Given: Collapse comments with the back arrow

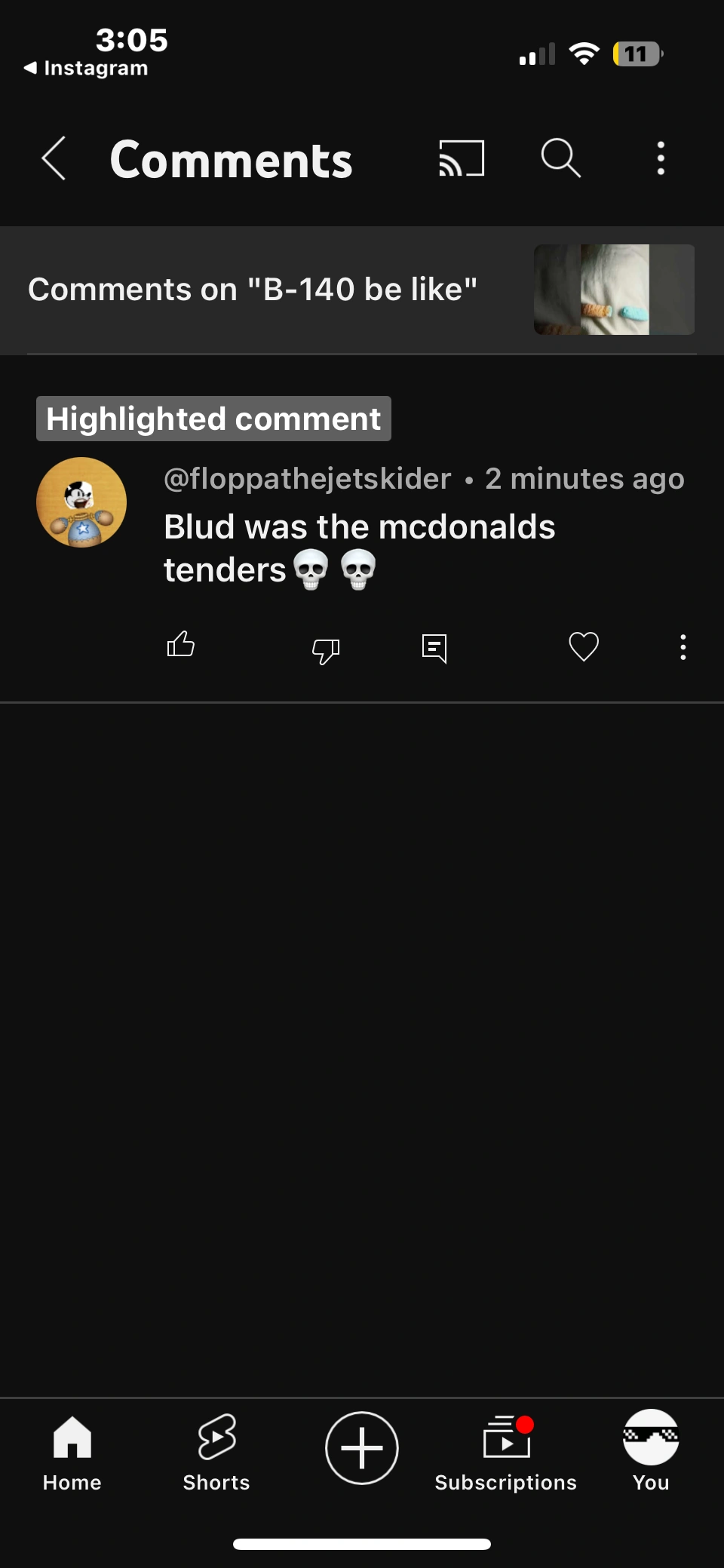Looking at the screenshot, I should pos(54,158).
